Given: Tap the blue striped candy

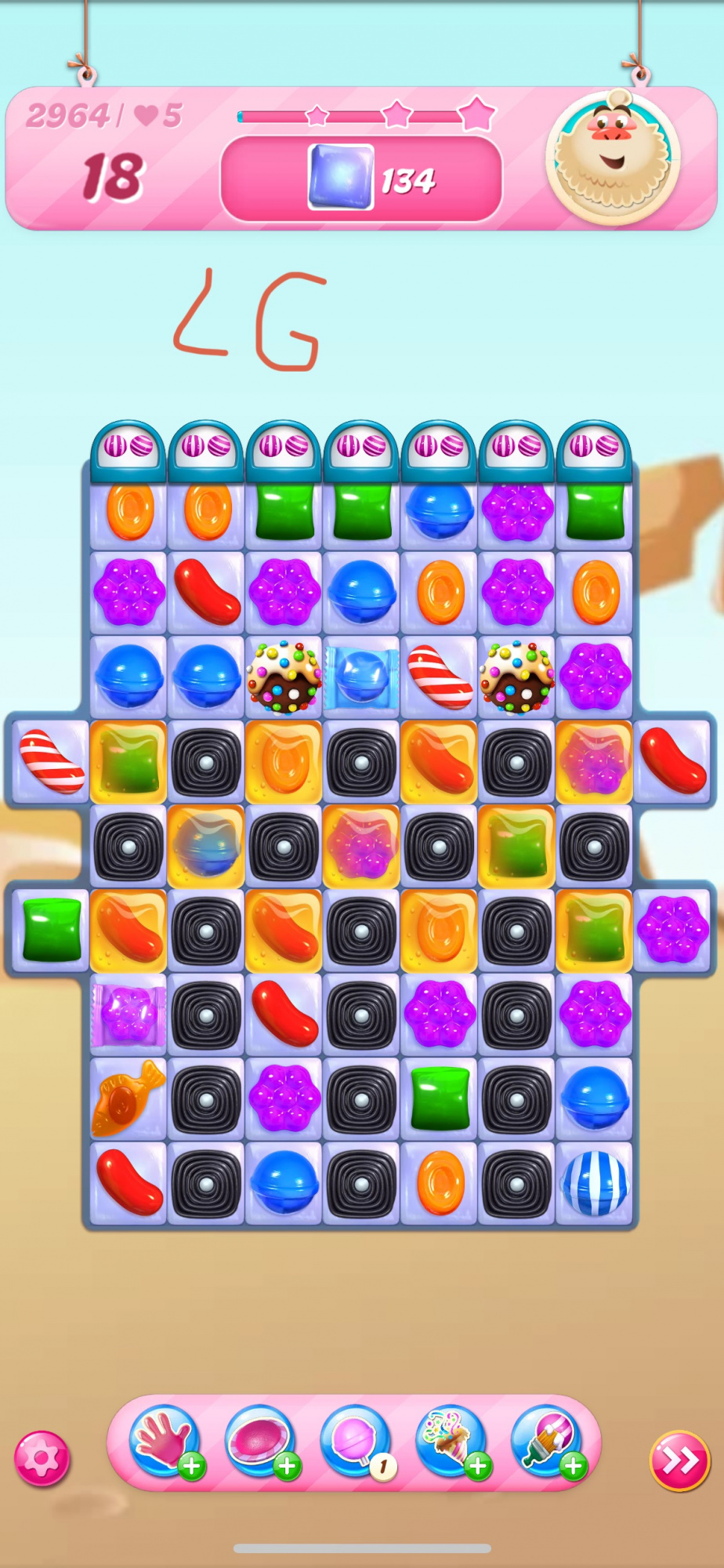Looking at the screenshot, I should [x=595, y=1183].
